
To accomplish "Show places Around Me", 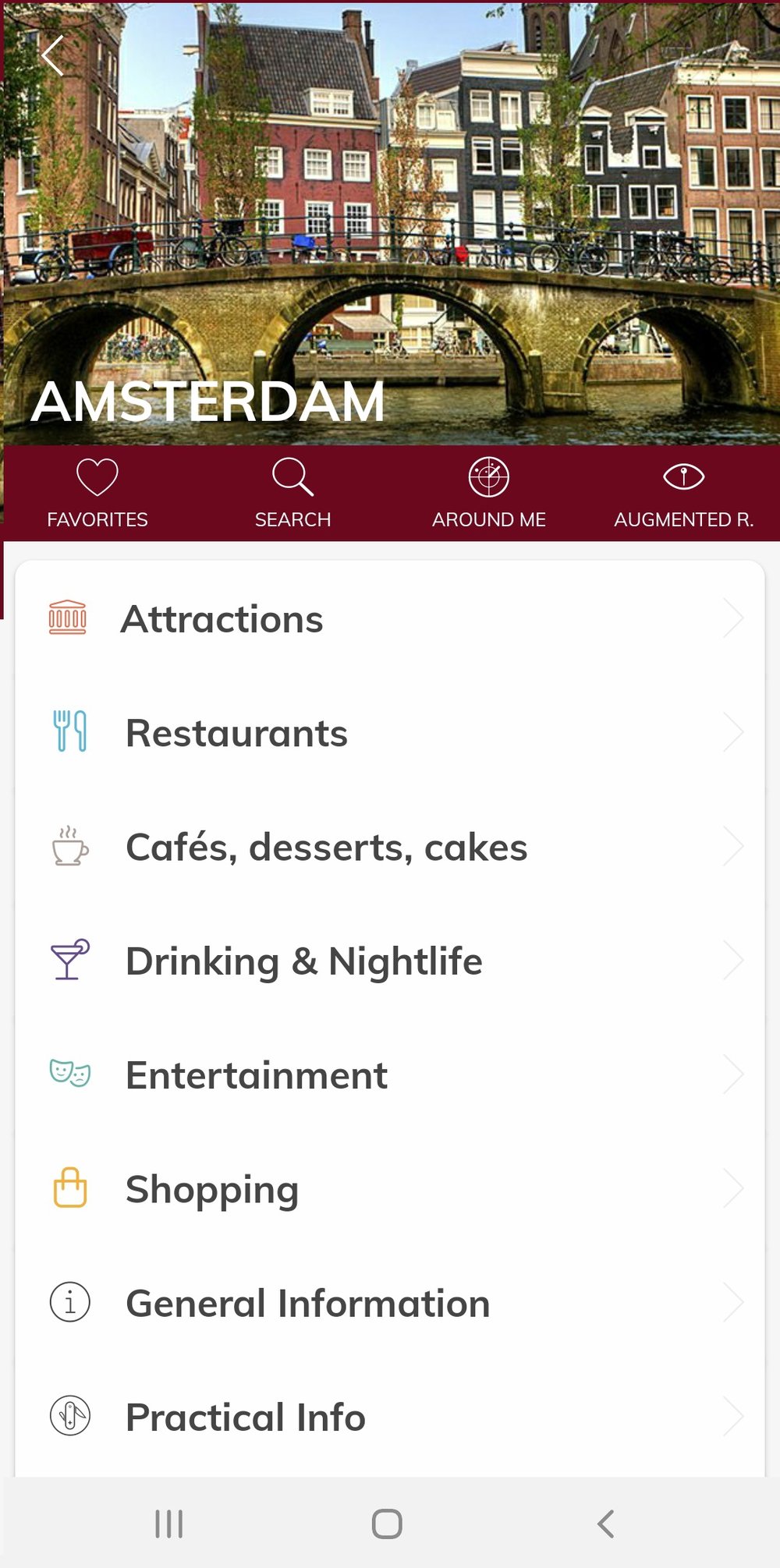I will (489, 493).
